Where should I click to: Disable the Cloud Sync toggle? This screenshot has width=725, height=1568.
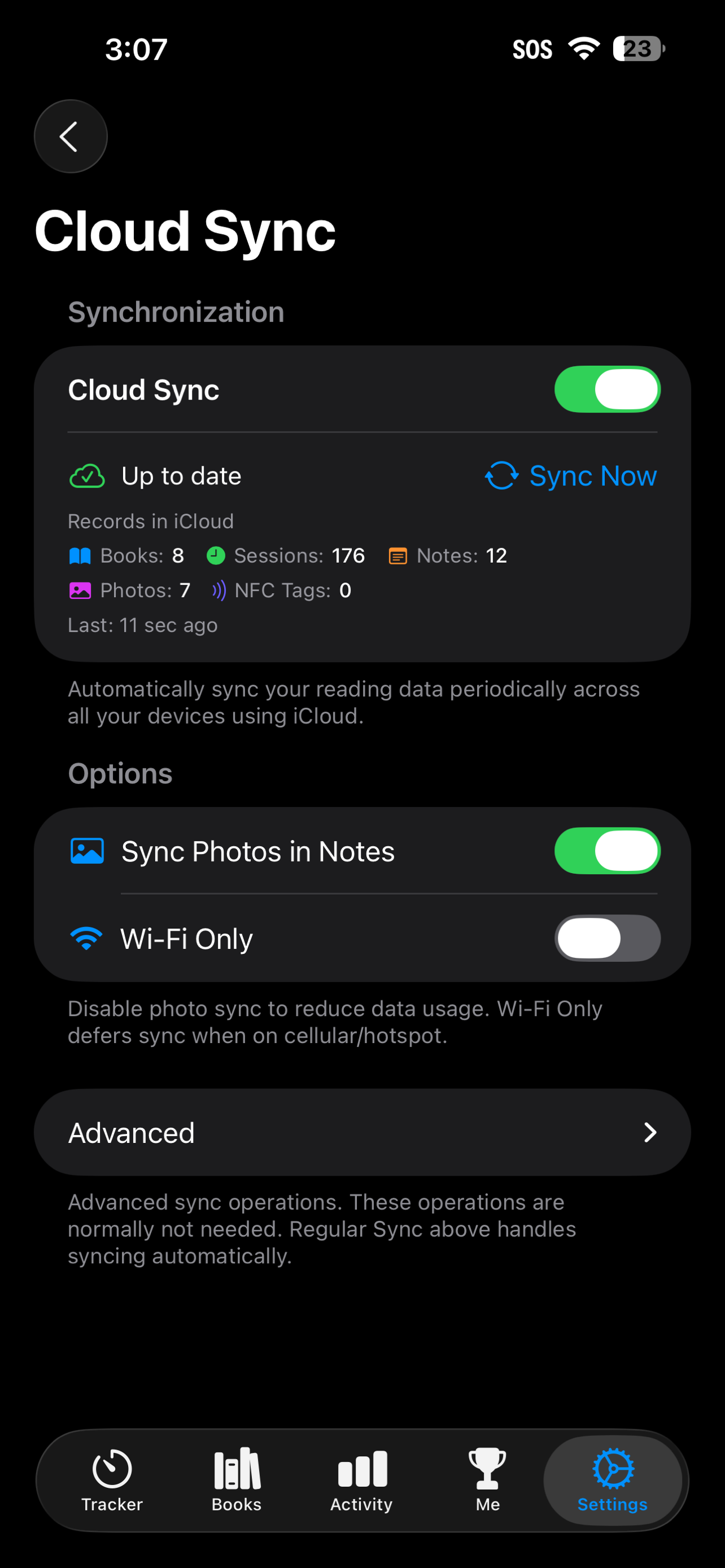coord(607,389)
